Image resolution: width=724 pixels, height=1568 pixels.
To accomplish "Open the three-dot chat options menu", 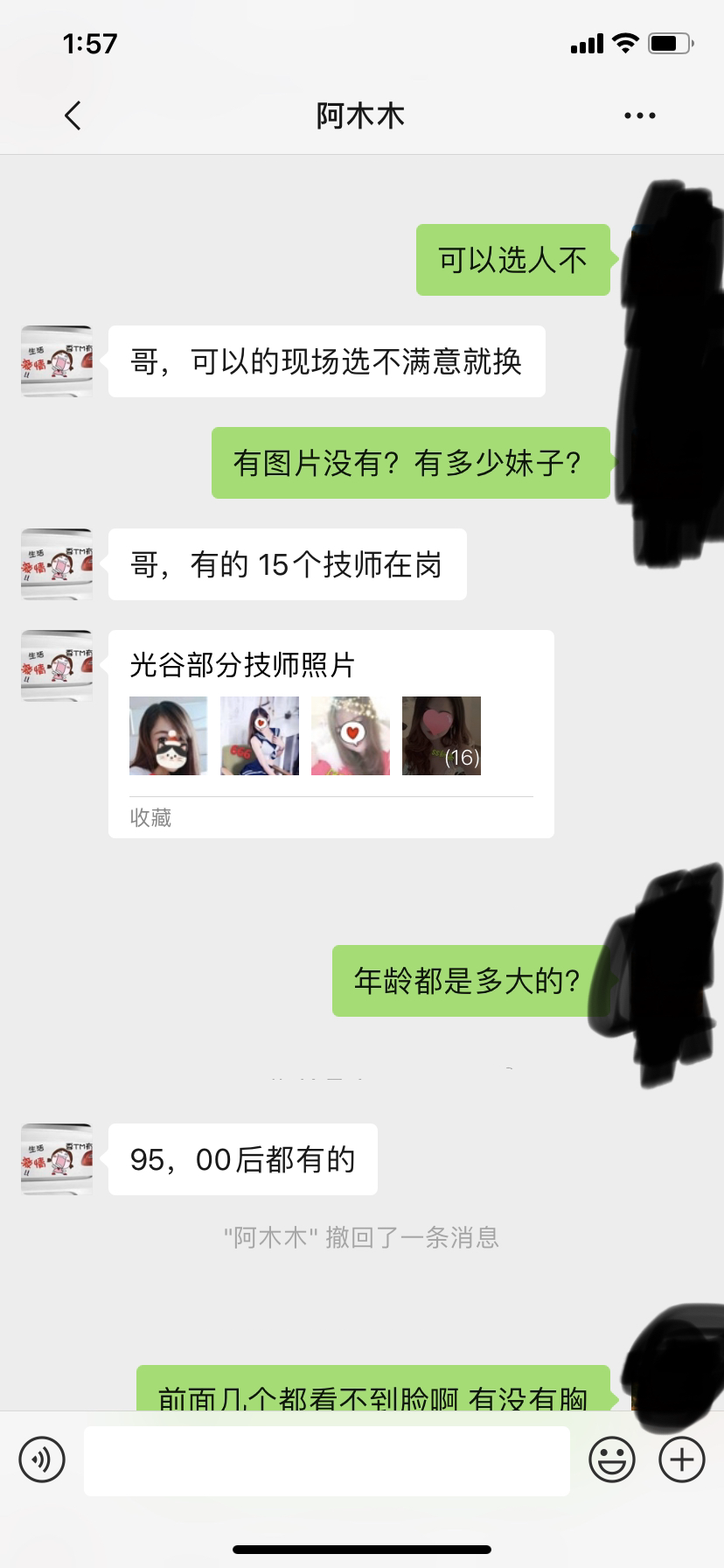I will click(x=637, y=115).
